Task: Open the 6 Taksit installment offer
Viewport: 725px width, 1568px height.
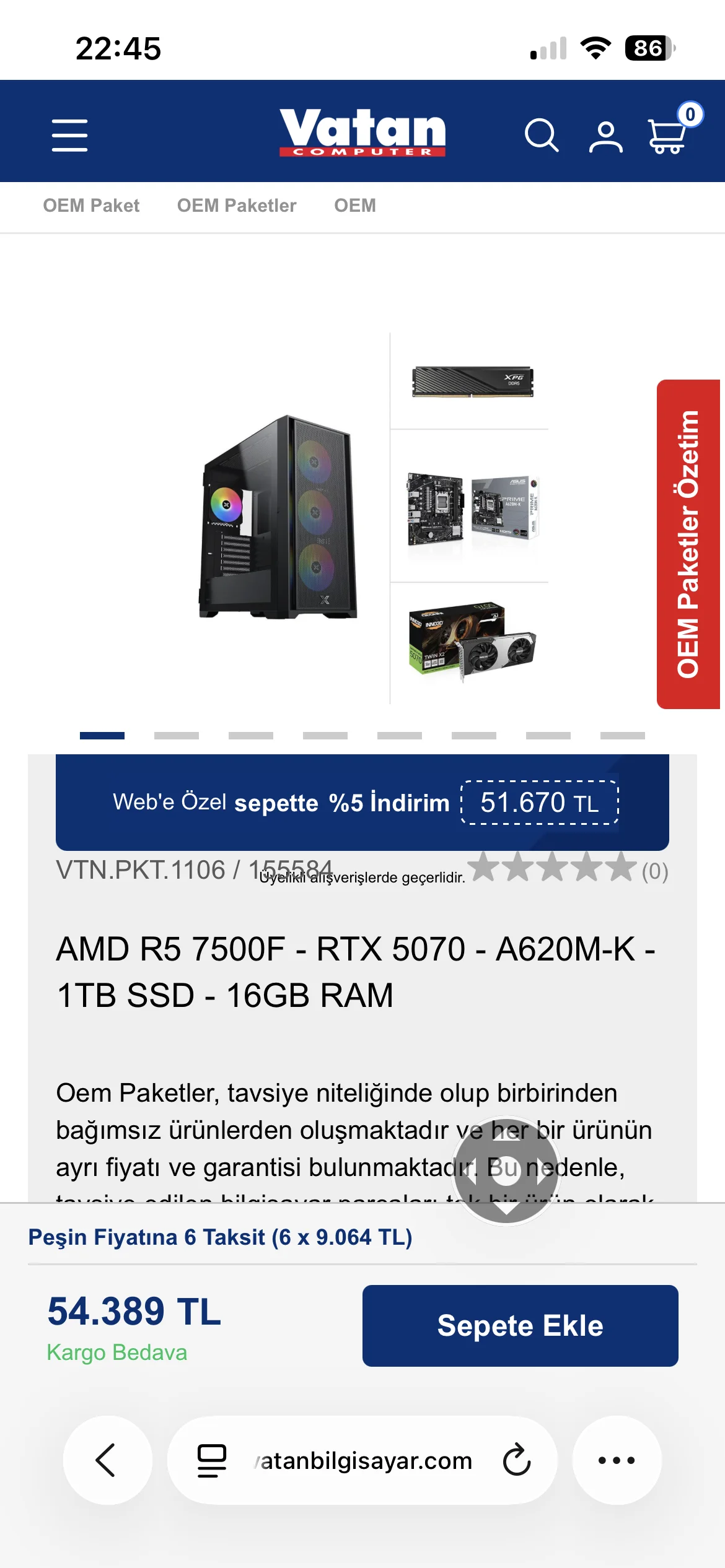Action: pyautogui.click(x=220, y=1237)
